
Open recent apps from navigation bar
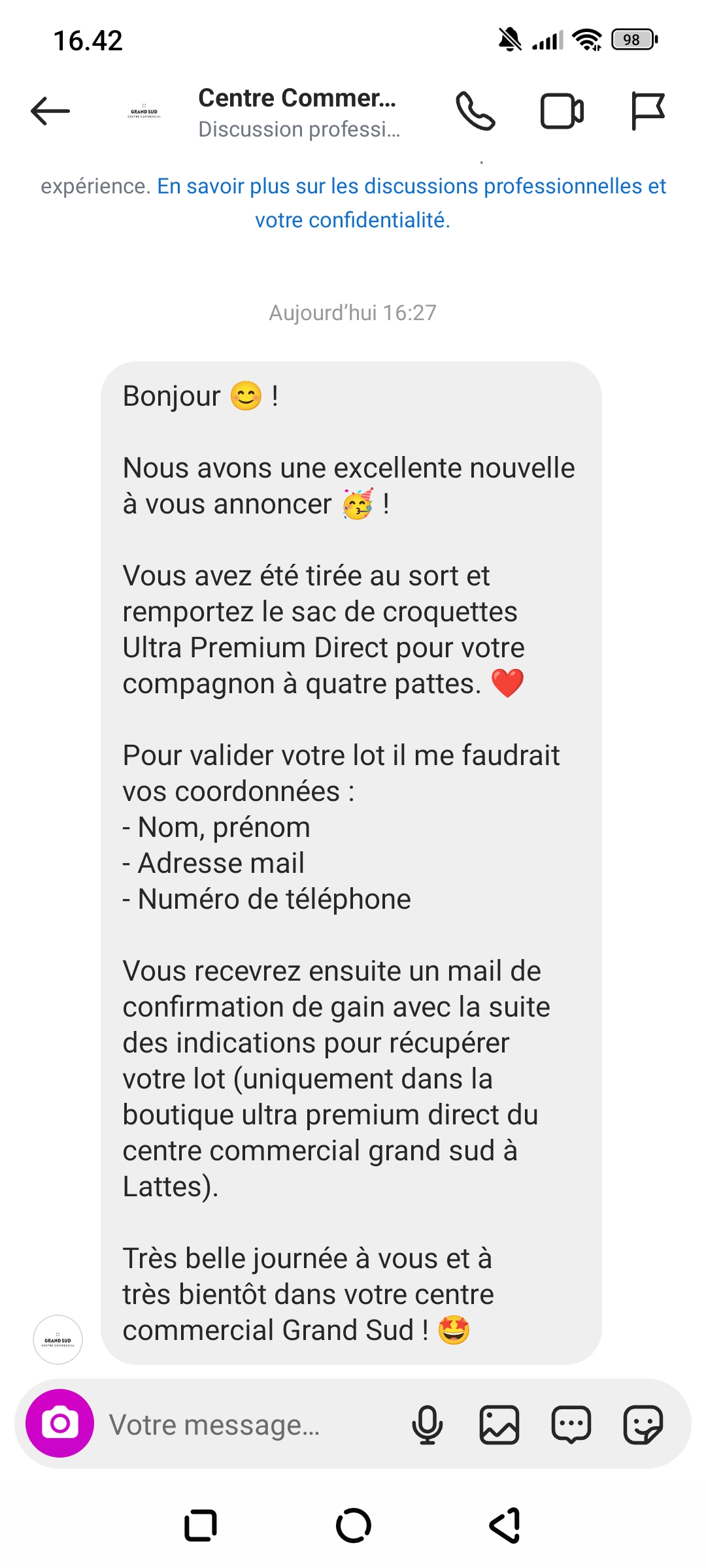[201, 1526]
